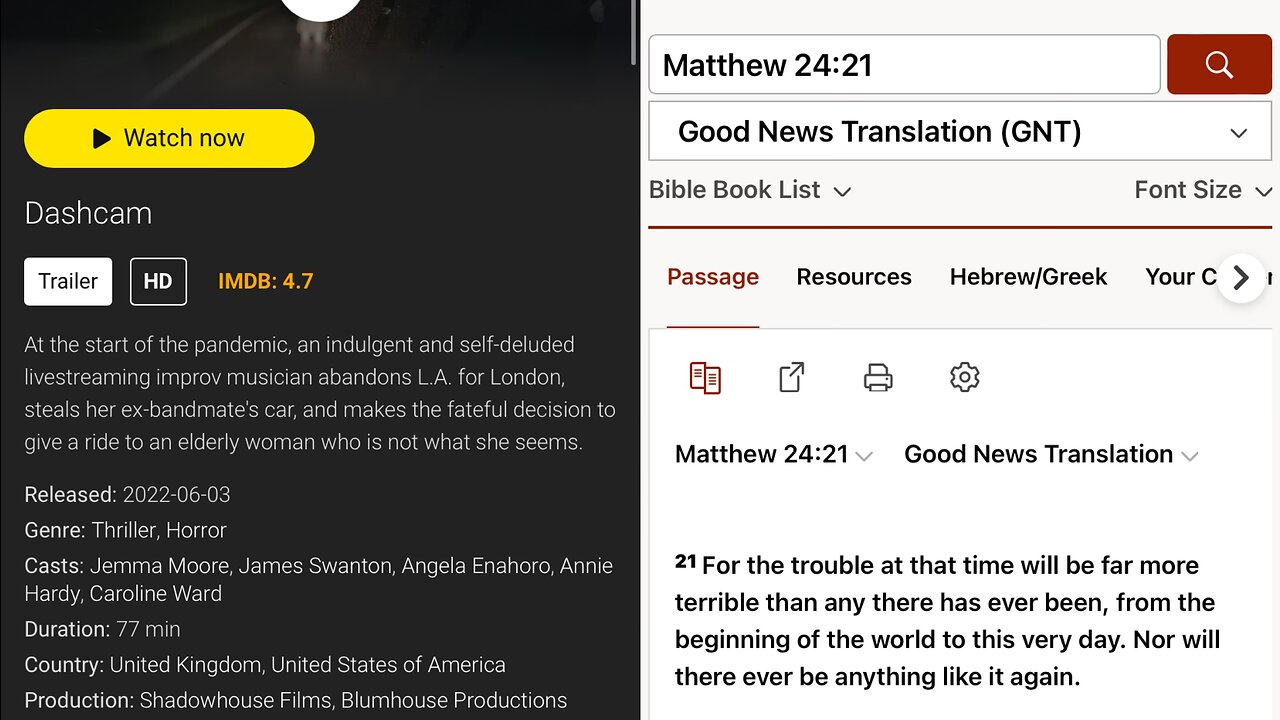Run the Bible passage search
1280x720 pixels.
[1219, 65]
